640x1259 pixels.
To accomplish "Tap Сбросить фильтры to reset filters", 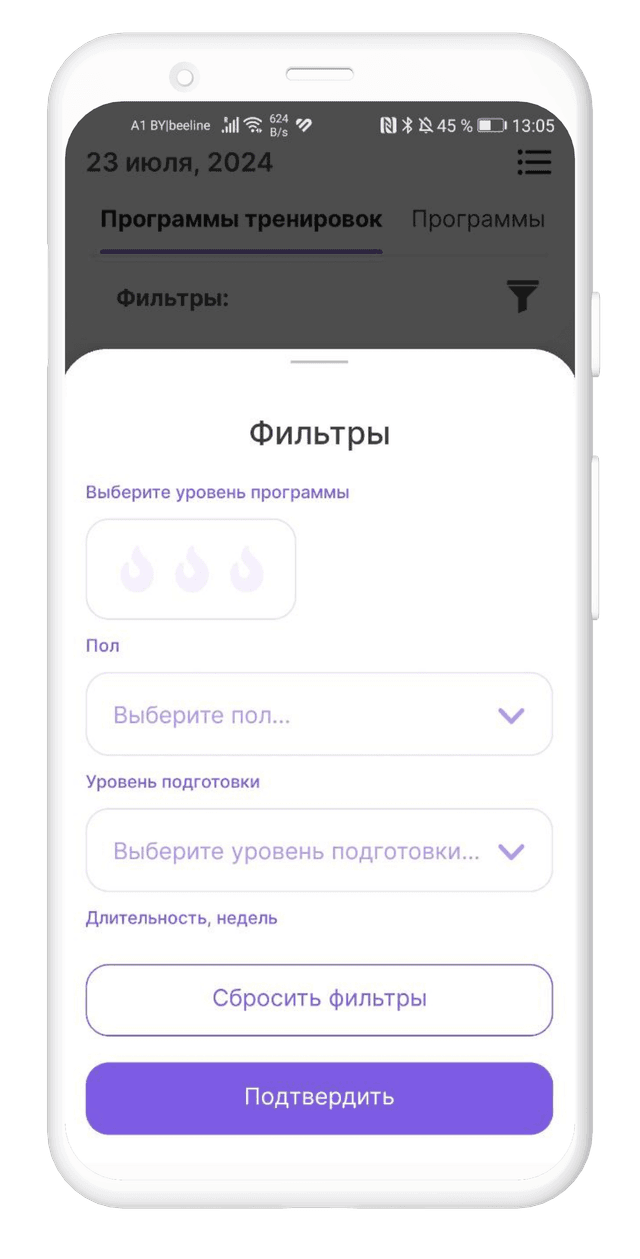I will point(319,999).
